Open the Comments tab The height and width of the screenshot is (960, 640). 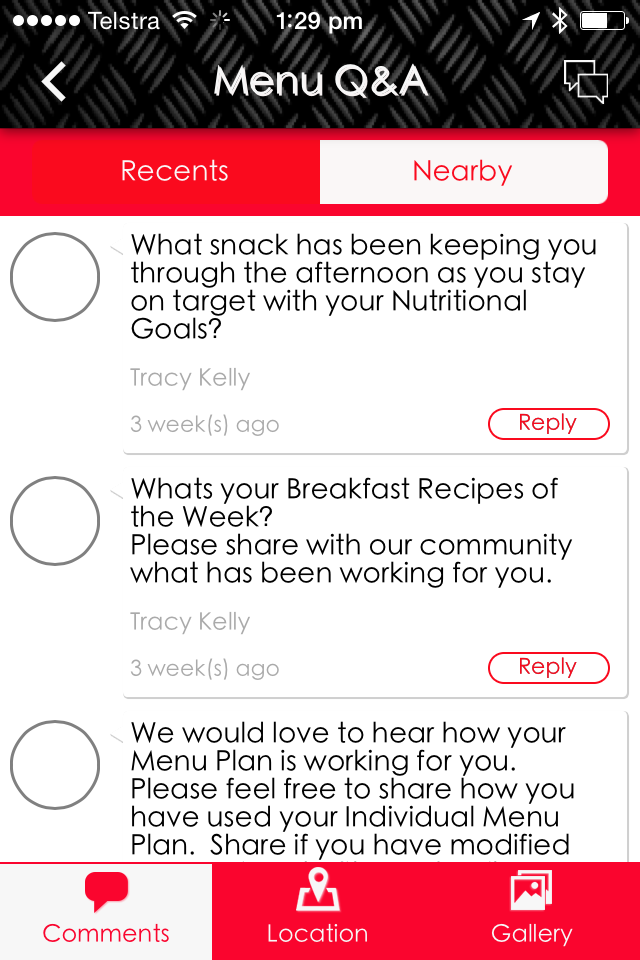point(106,910)
